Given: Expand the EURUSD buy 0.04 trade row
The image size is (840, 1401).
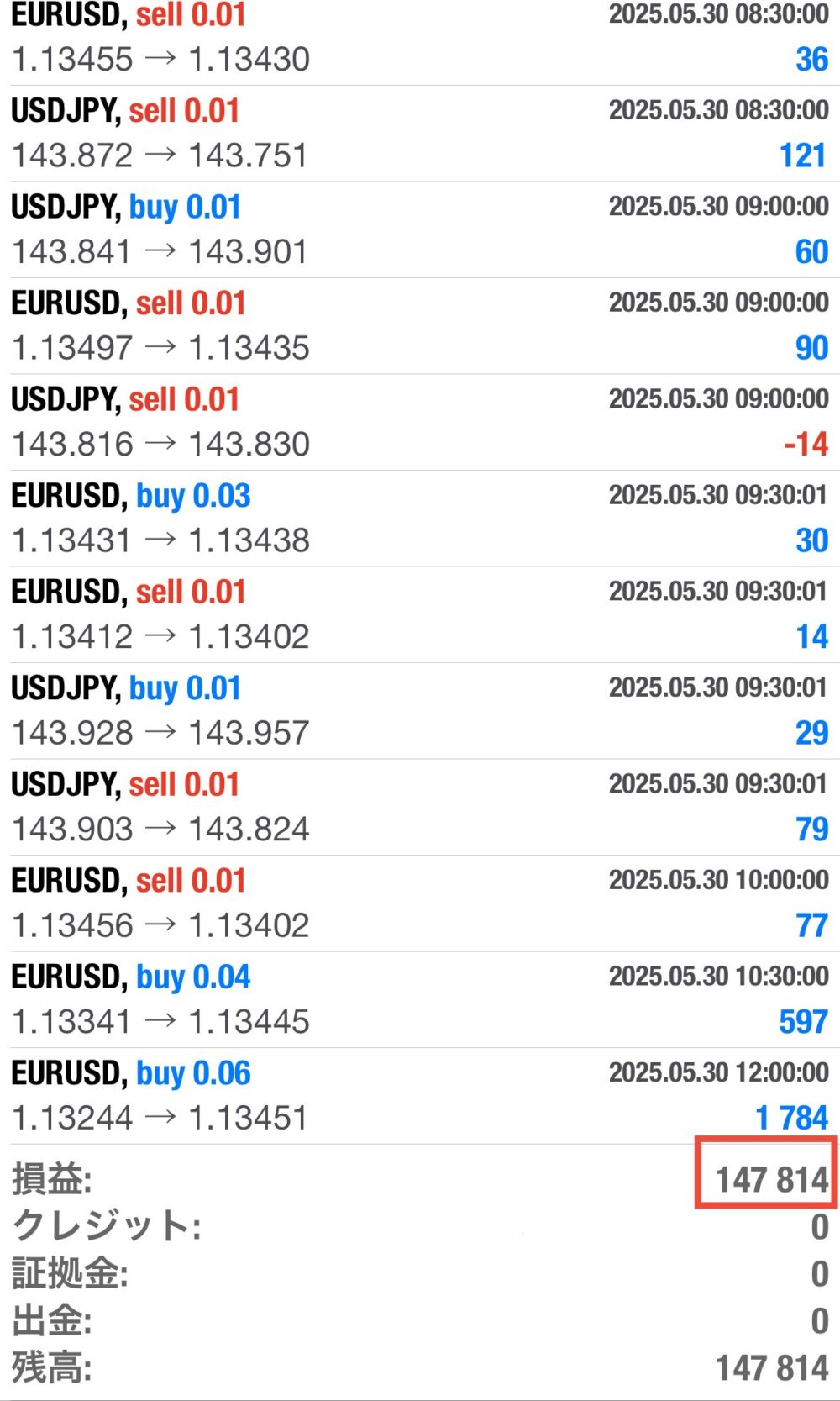Looking at the screenshot, I should [x=420, y=1000].
